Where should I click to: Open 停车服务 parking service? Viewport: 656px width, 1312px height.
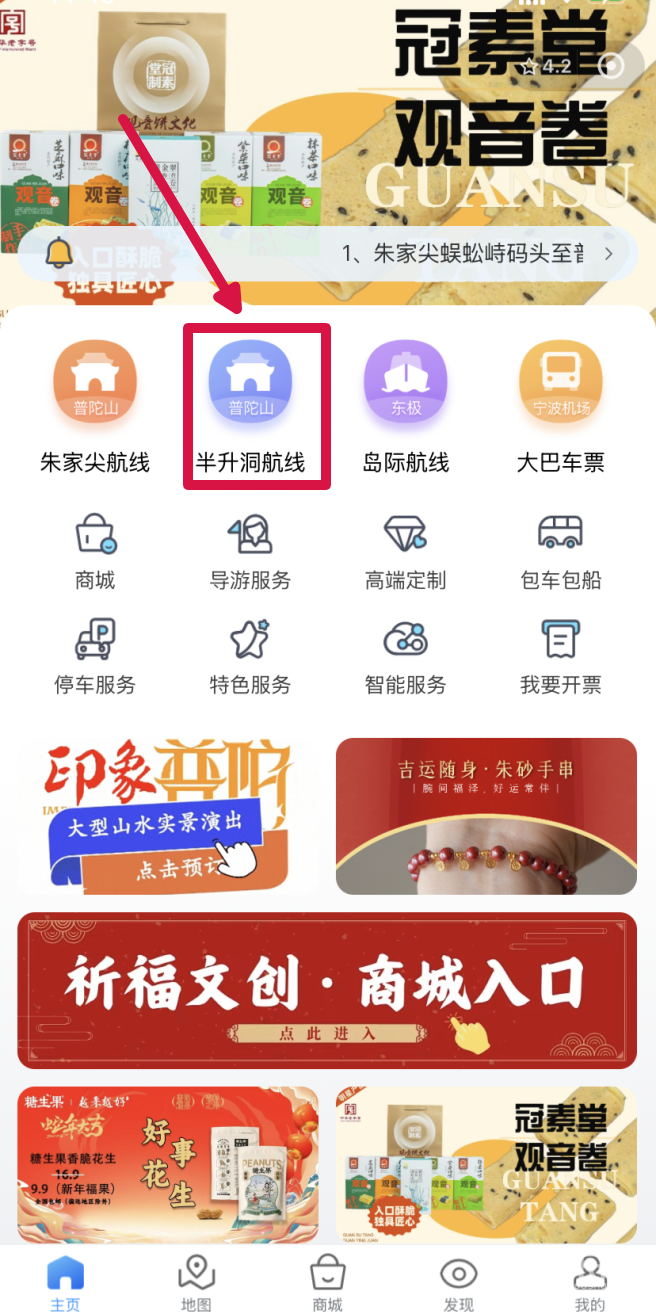[95, 657]
